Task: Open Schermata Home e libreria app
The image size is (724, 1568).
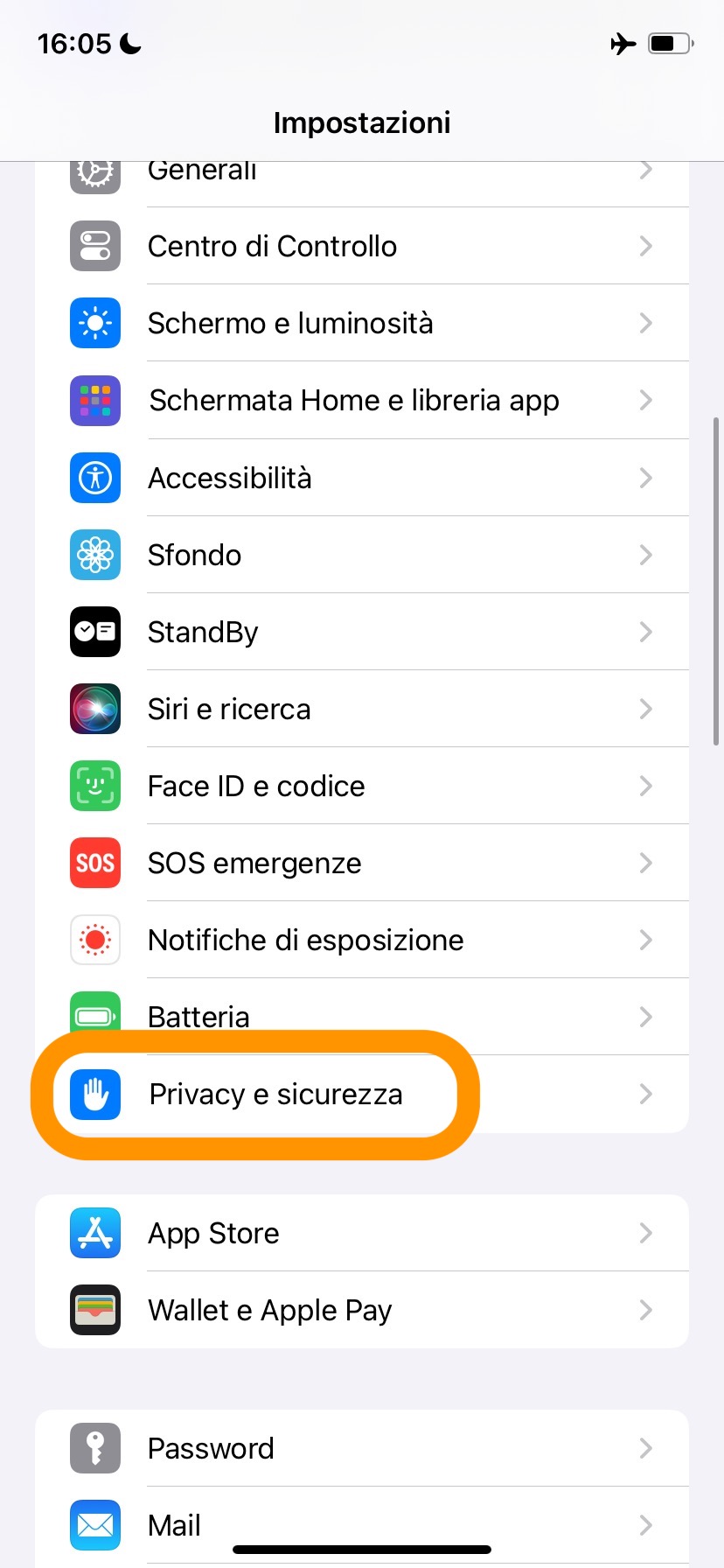Action: (360, 400)
